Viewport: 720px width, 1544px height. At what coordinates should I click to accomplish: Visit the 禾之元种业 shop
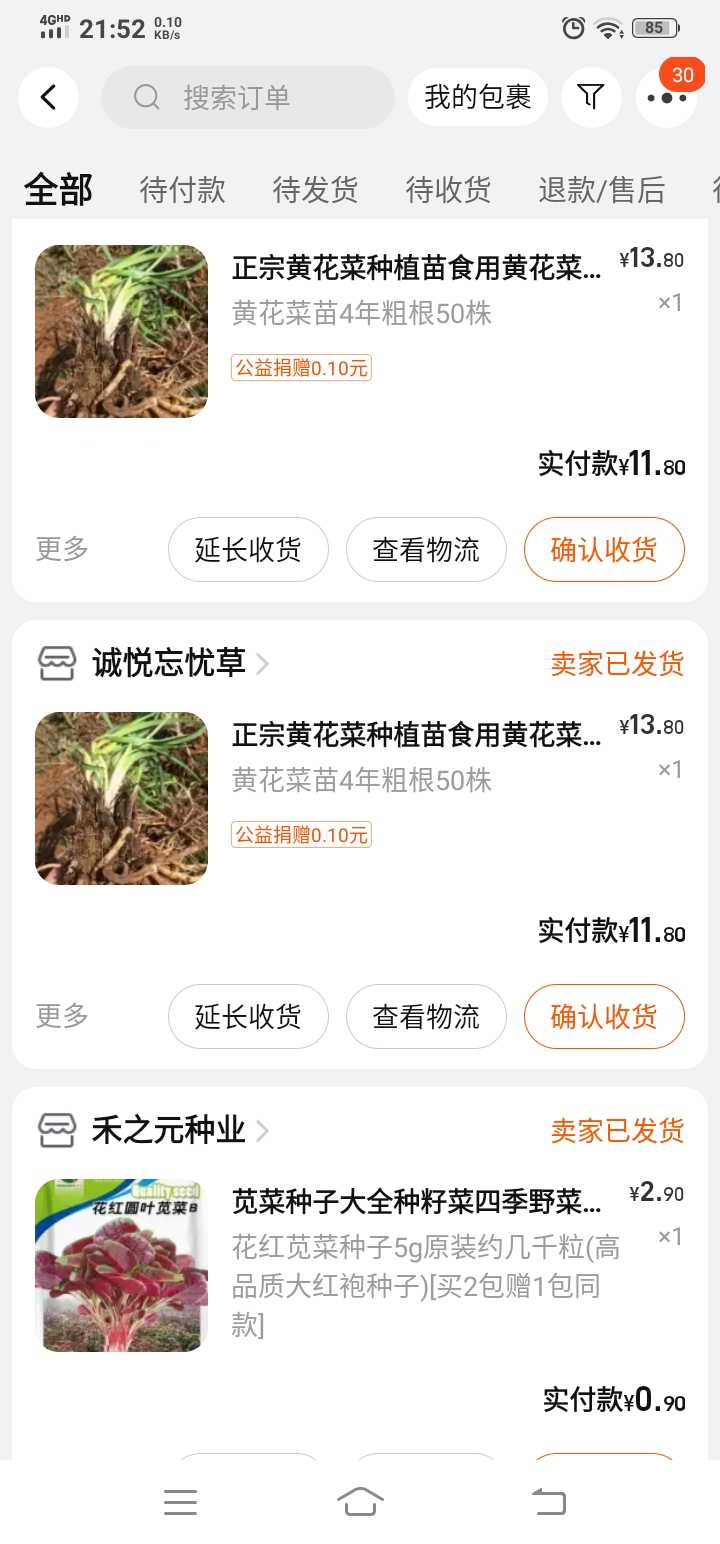(x=168, y=1130)
